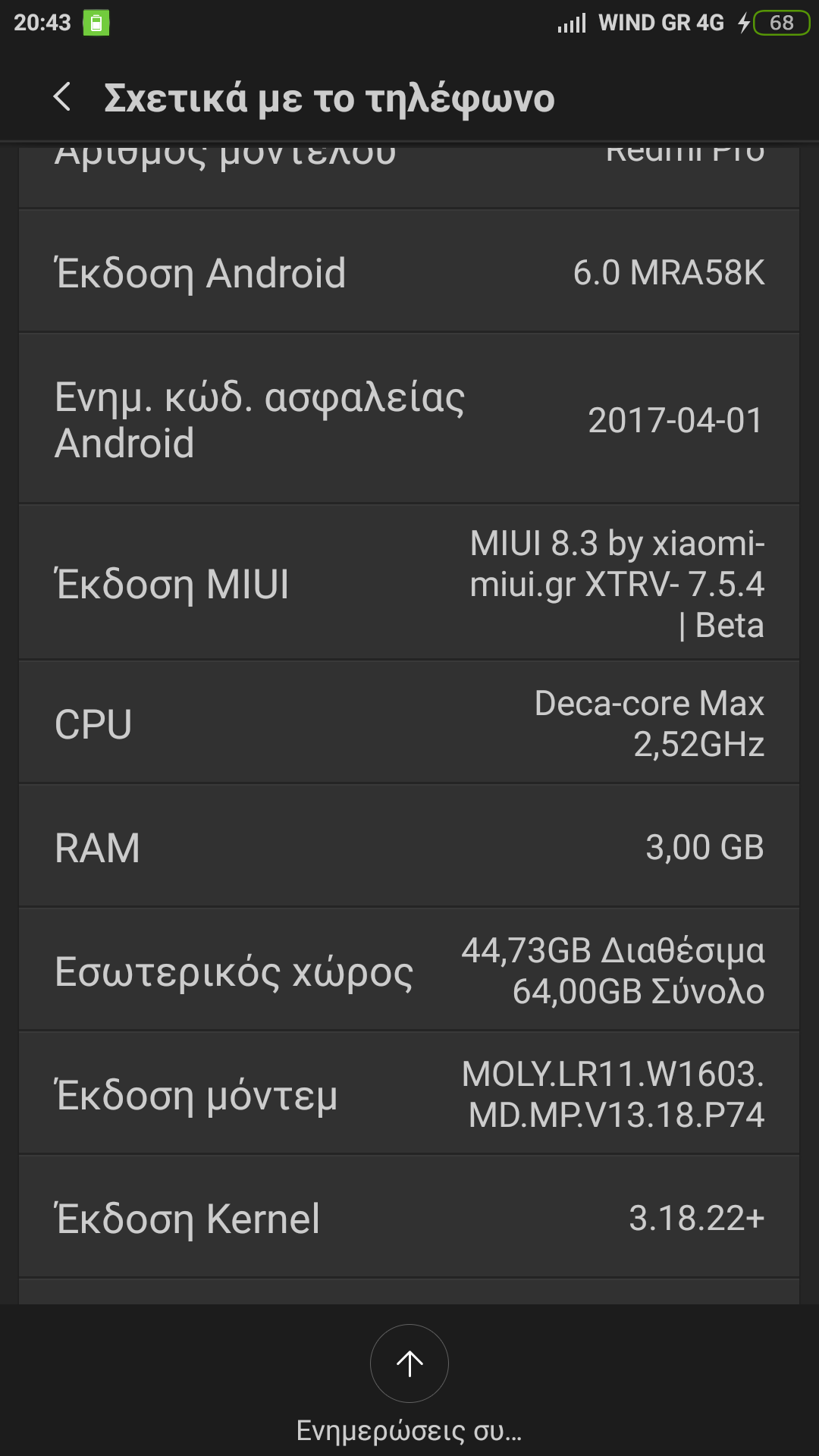
Task: Select the RAM row
Action: point(409,846)
